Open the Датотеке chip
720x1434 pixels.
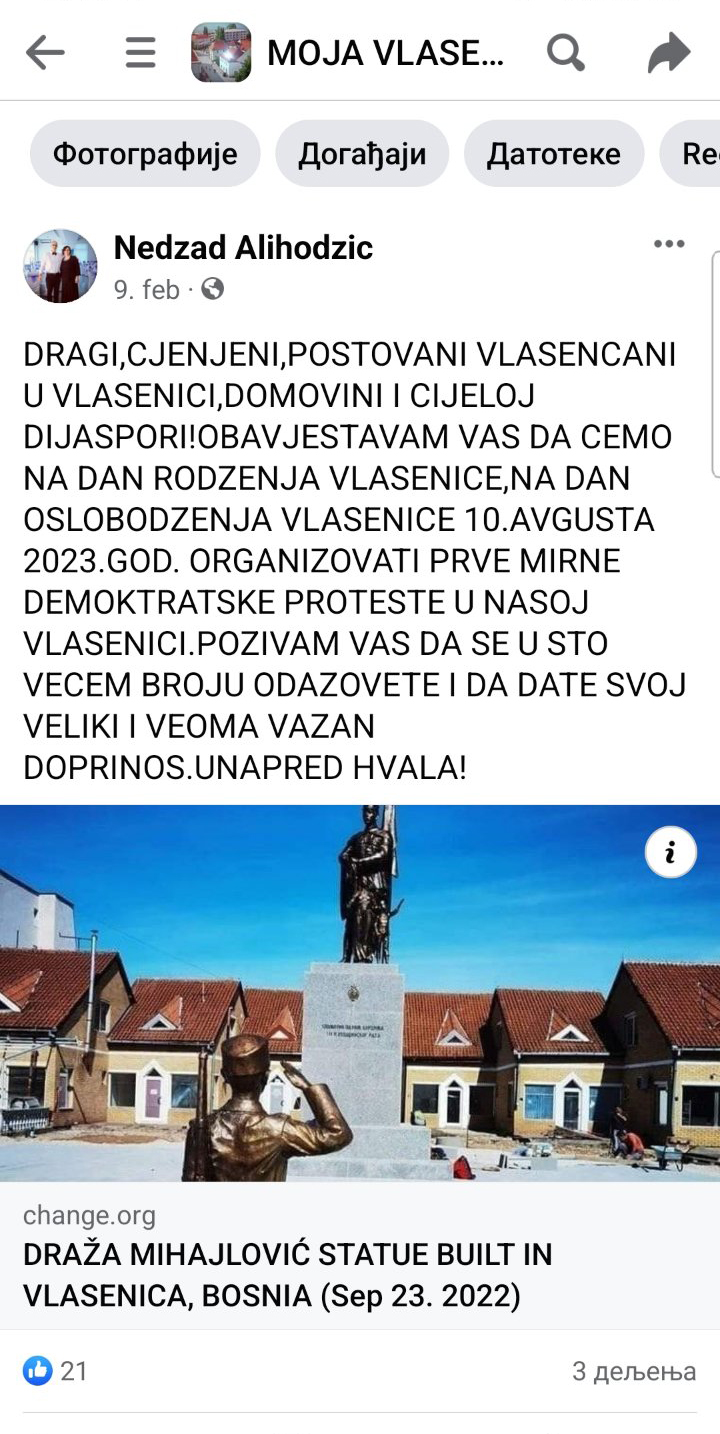553,154
